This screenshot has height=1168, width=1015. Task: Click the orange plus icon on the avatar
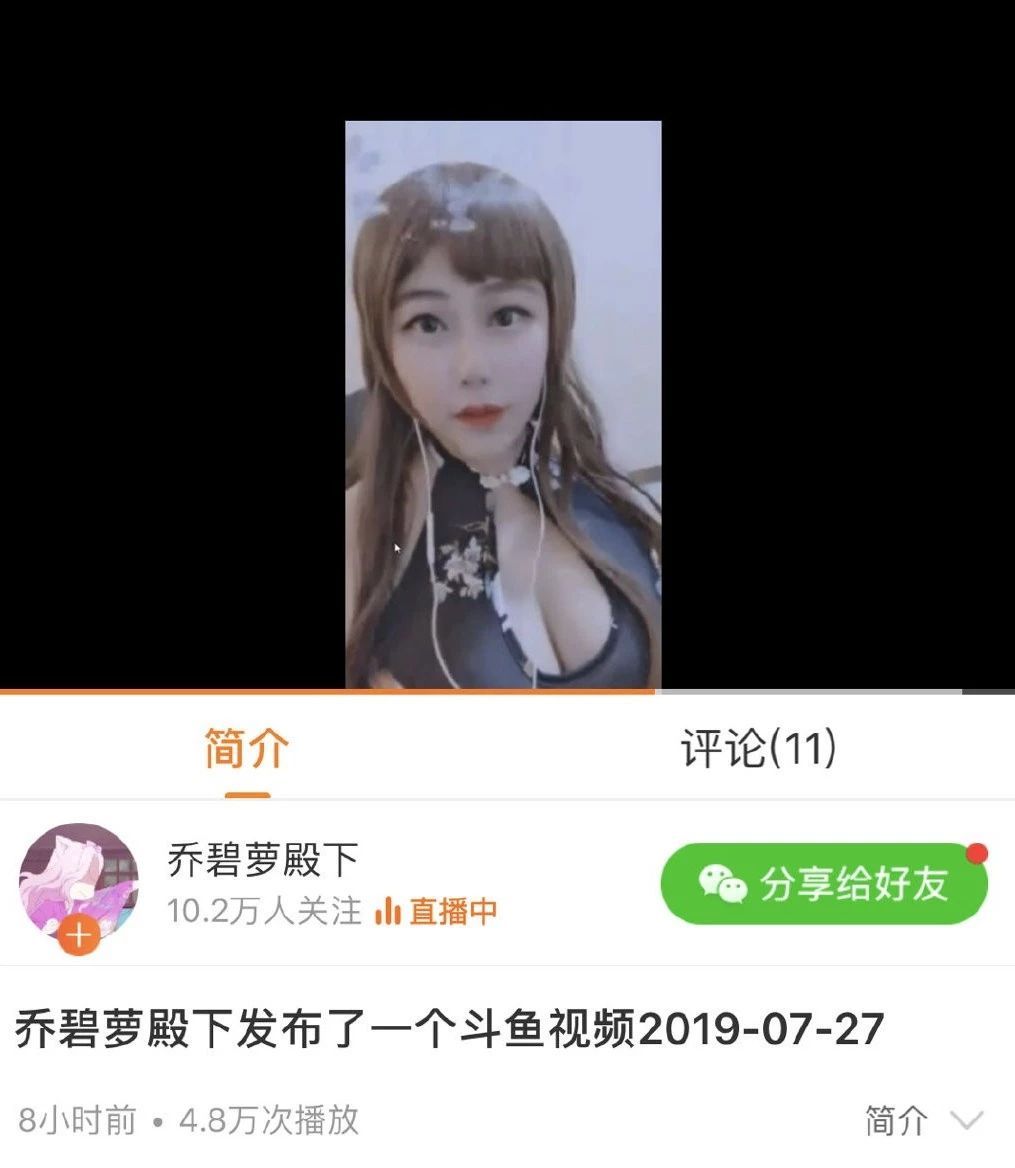coord(77,932)
